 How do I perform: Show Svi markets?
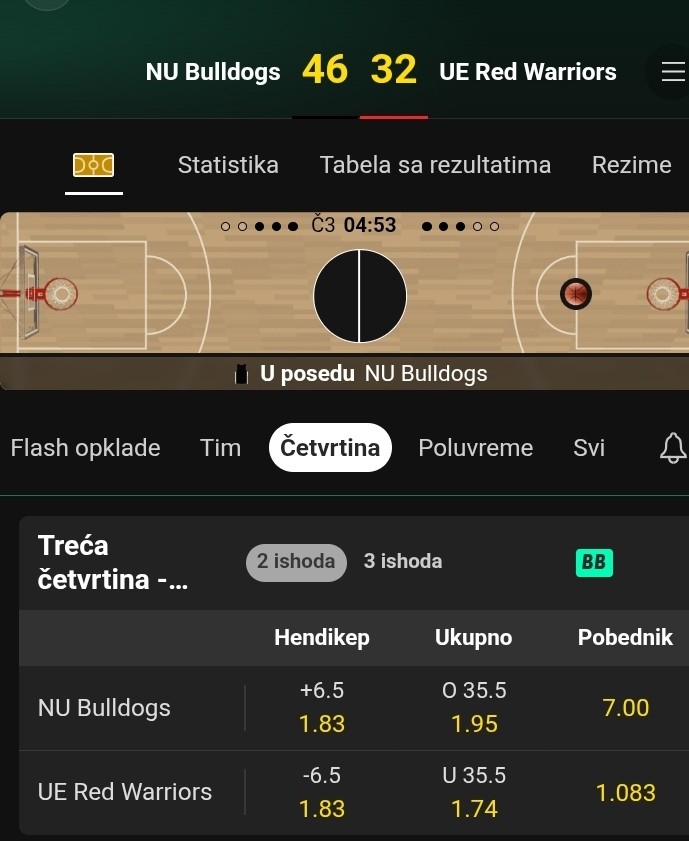[x=589, y=448]
